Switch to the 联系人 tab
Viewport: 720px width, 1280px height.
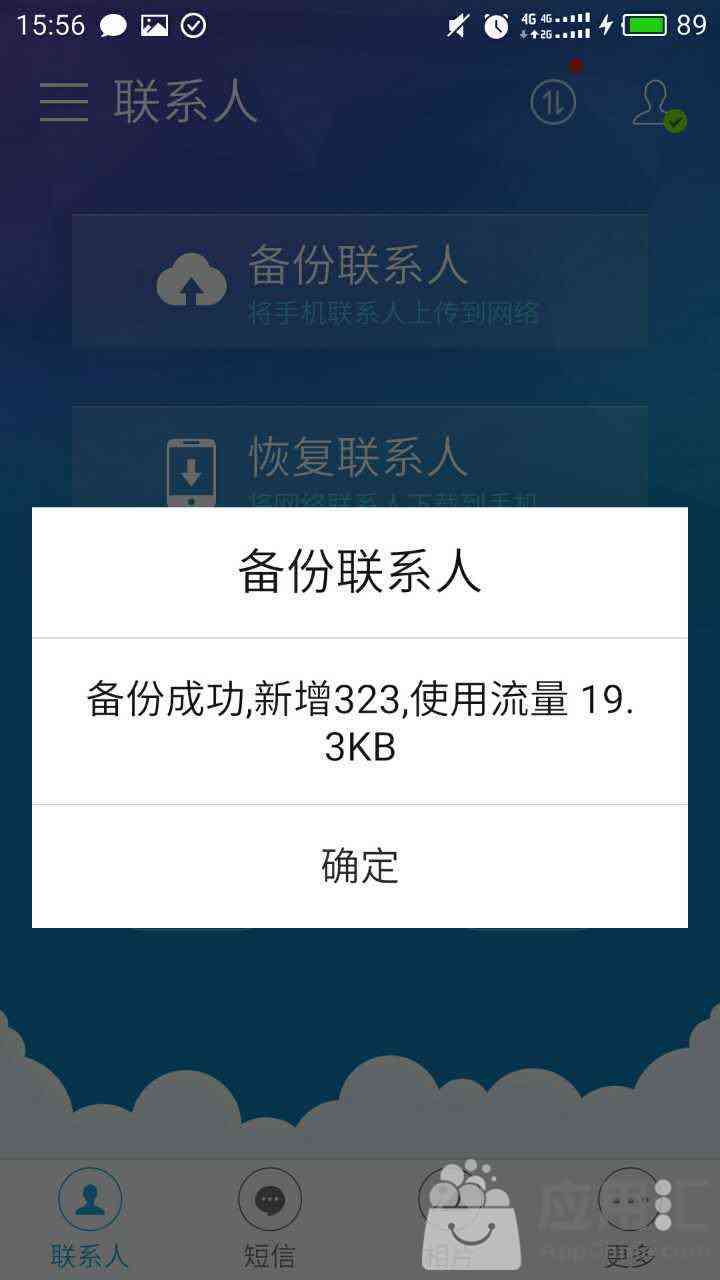90,1219
